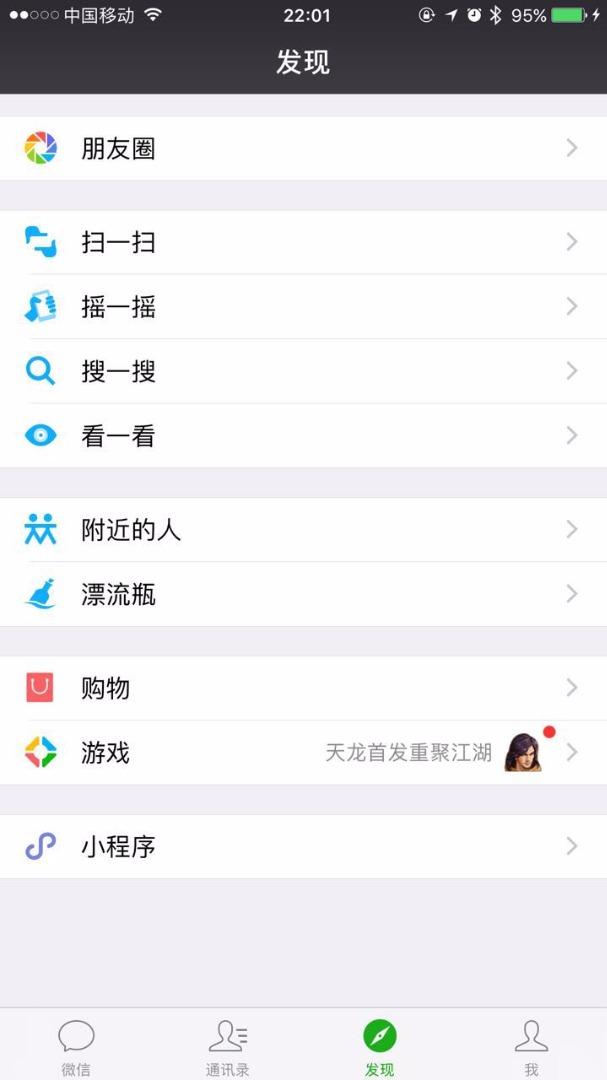Switch to the 通讯录 contacts tab
Viewport: 607px width, 1080px height.
(228, 1046)
